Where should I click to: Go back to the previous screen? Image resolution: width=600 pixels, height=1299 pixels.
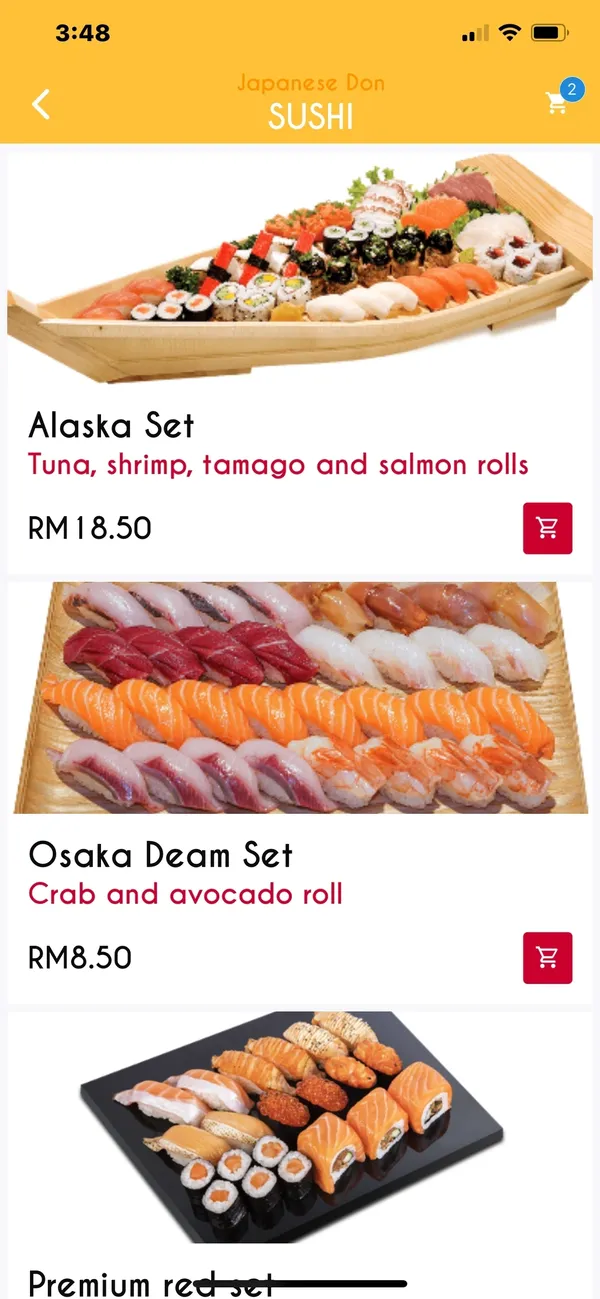point(41,103)
